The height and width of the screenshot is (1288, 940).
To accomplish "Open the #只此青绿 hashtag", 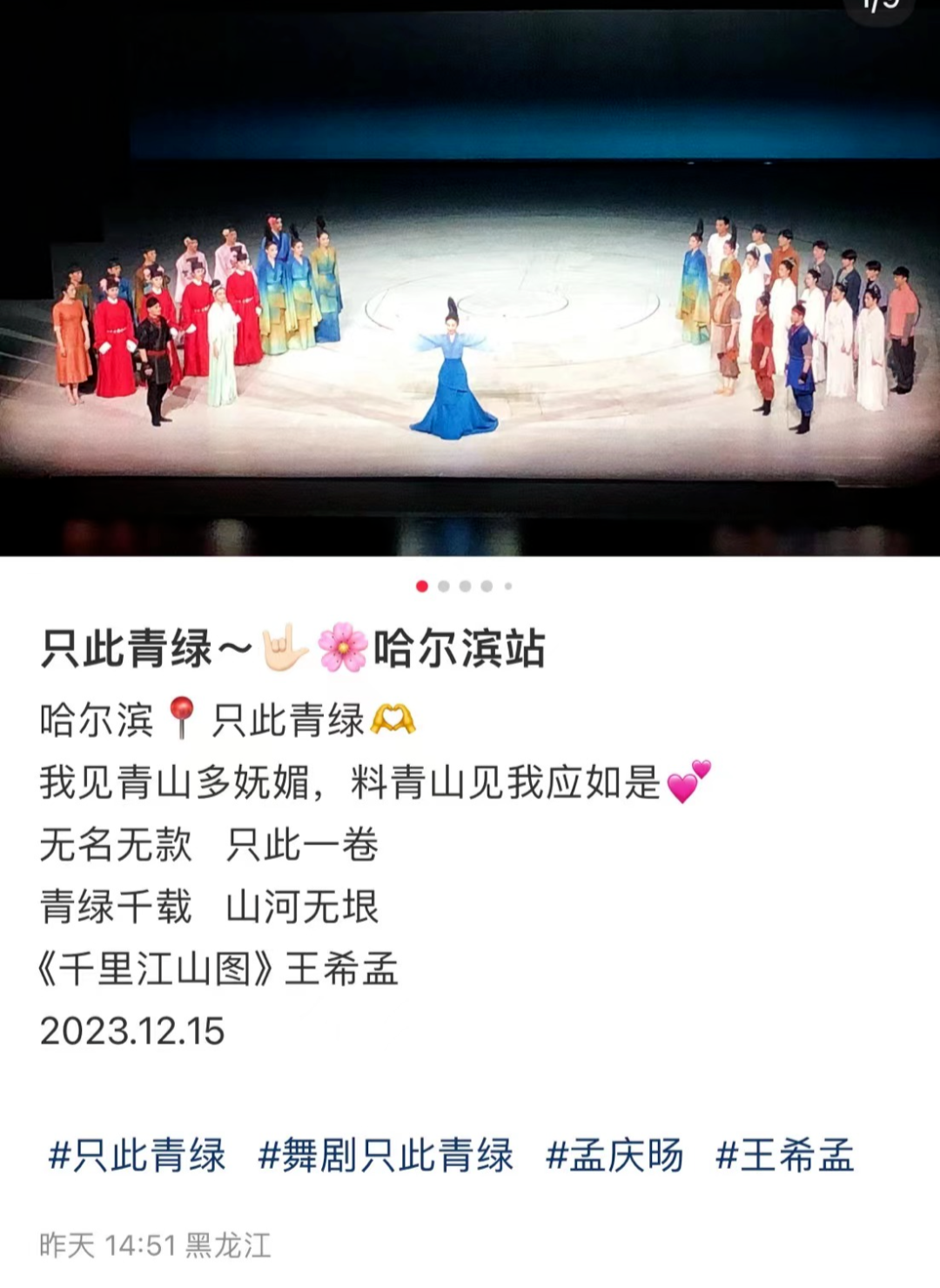I will click(138, 1156).
